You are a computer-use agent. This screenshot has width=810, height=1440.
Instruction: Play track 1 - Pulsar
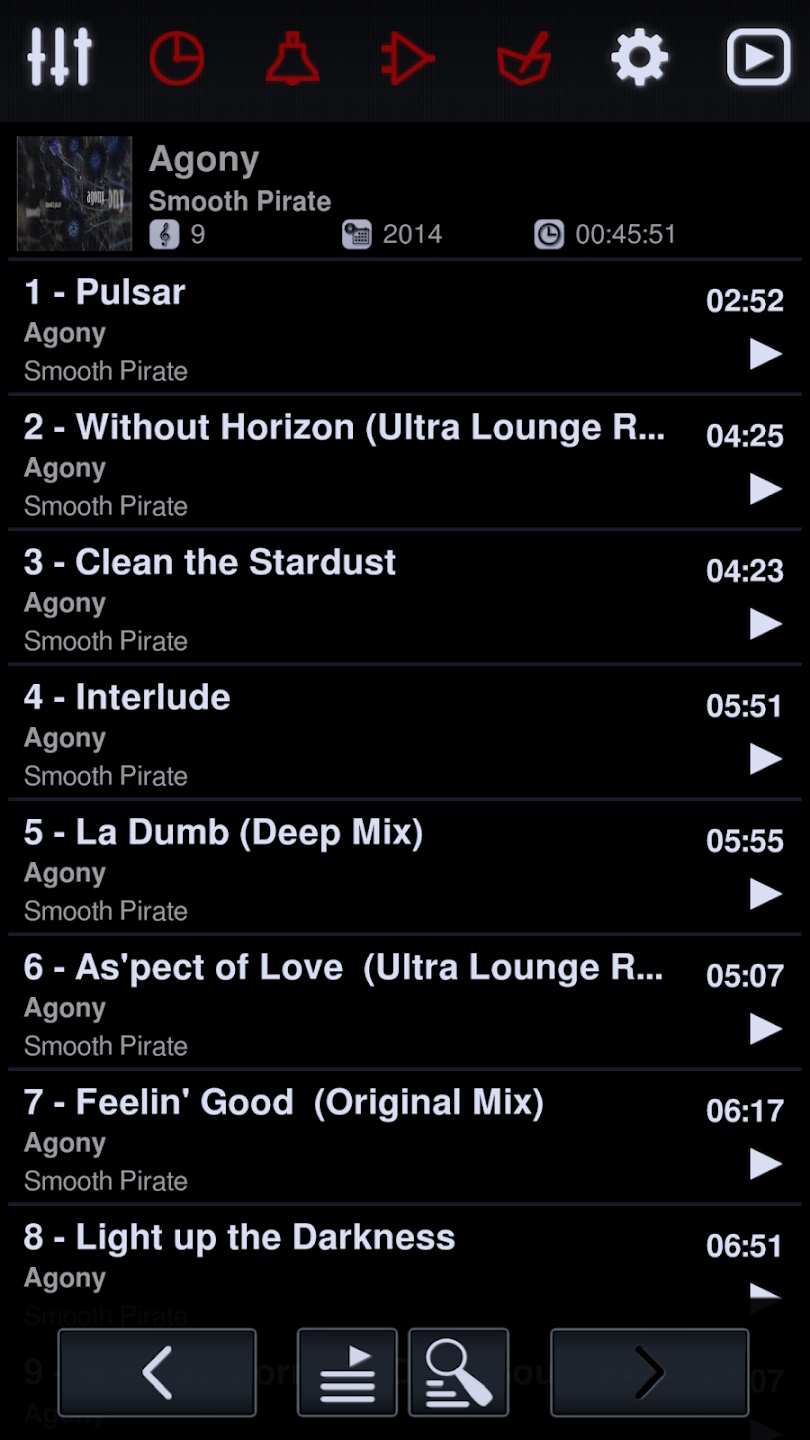766,353
